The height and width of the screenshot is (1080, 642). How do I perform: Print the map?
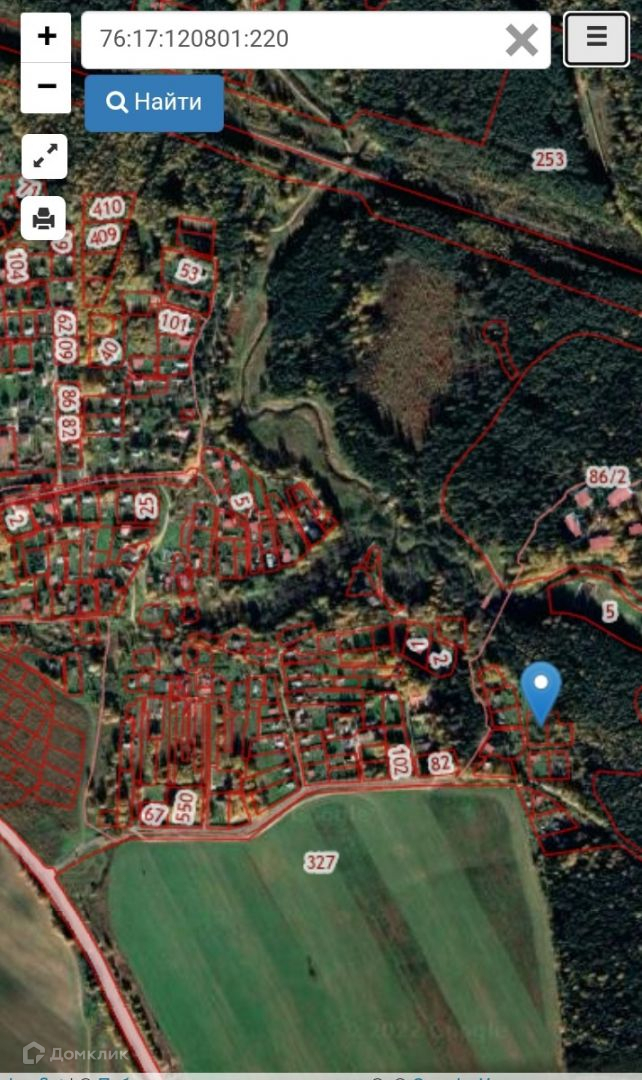(x=43, y=218)
